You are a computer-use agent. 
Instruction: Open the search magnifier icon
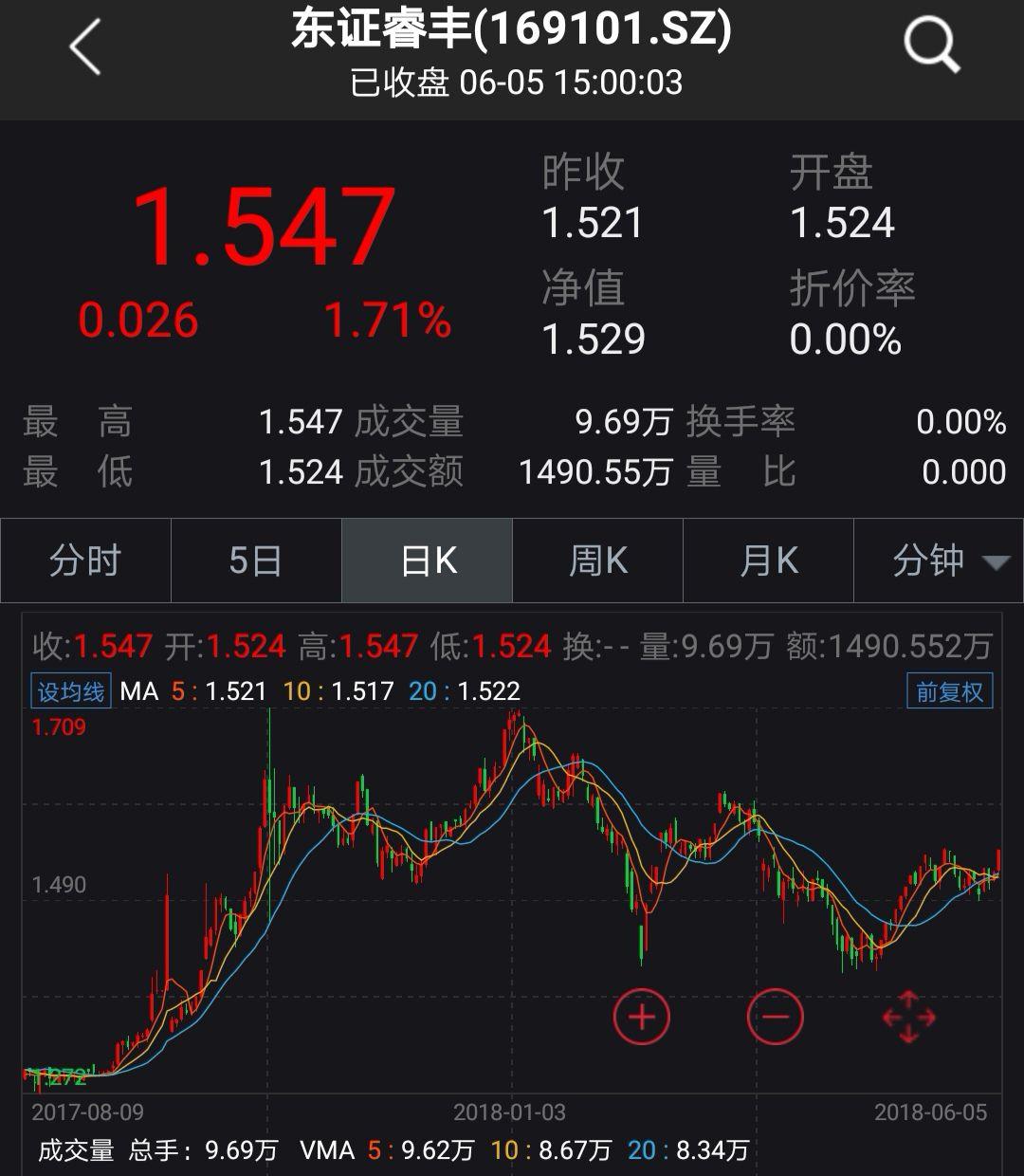point(931,46)
